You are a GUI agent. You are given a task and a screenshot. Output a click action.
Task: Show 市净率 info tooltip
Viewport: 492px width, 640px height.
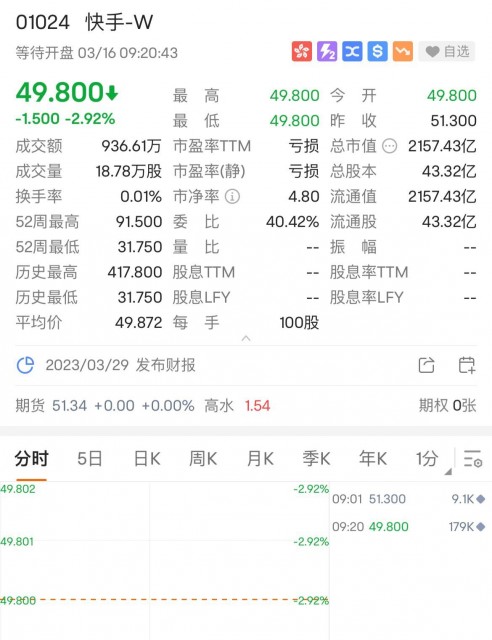point(232,197)
